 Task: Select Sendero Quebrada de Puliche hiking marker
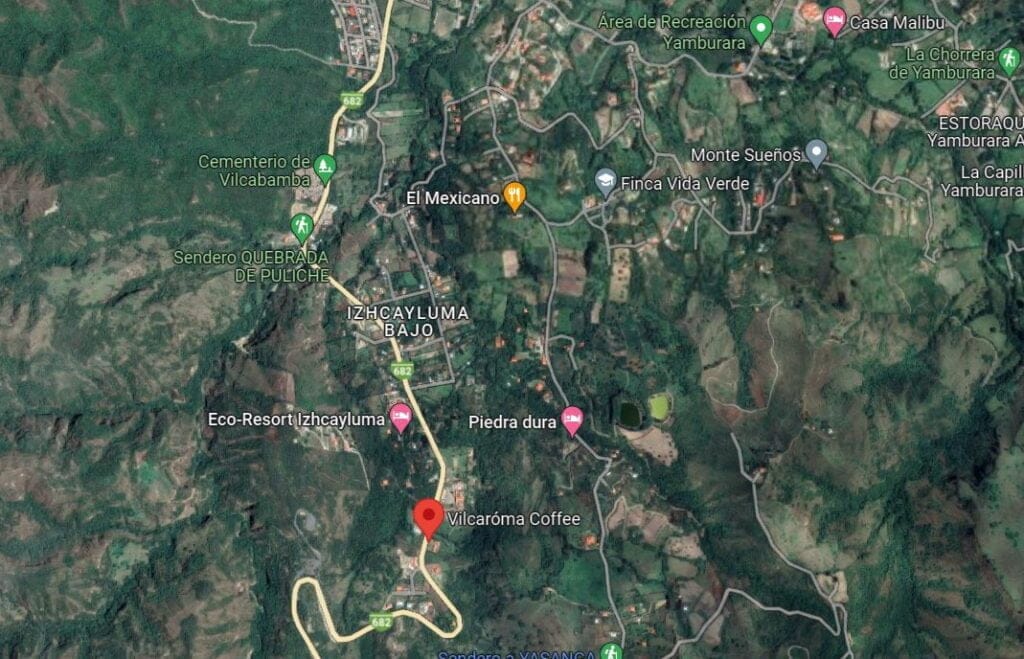[x=301, y=227]
